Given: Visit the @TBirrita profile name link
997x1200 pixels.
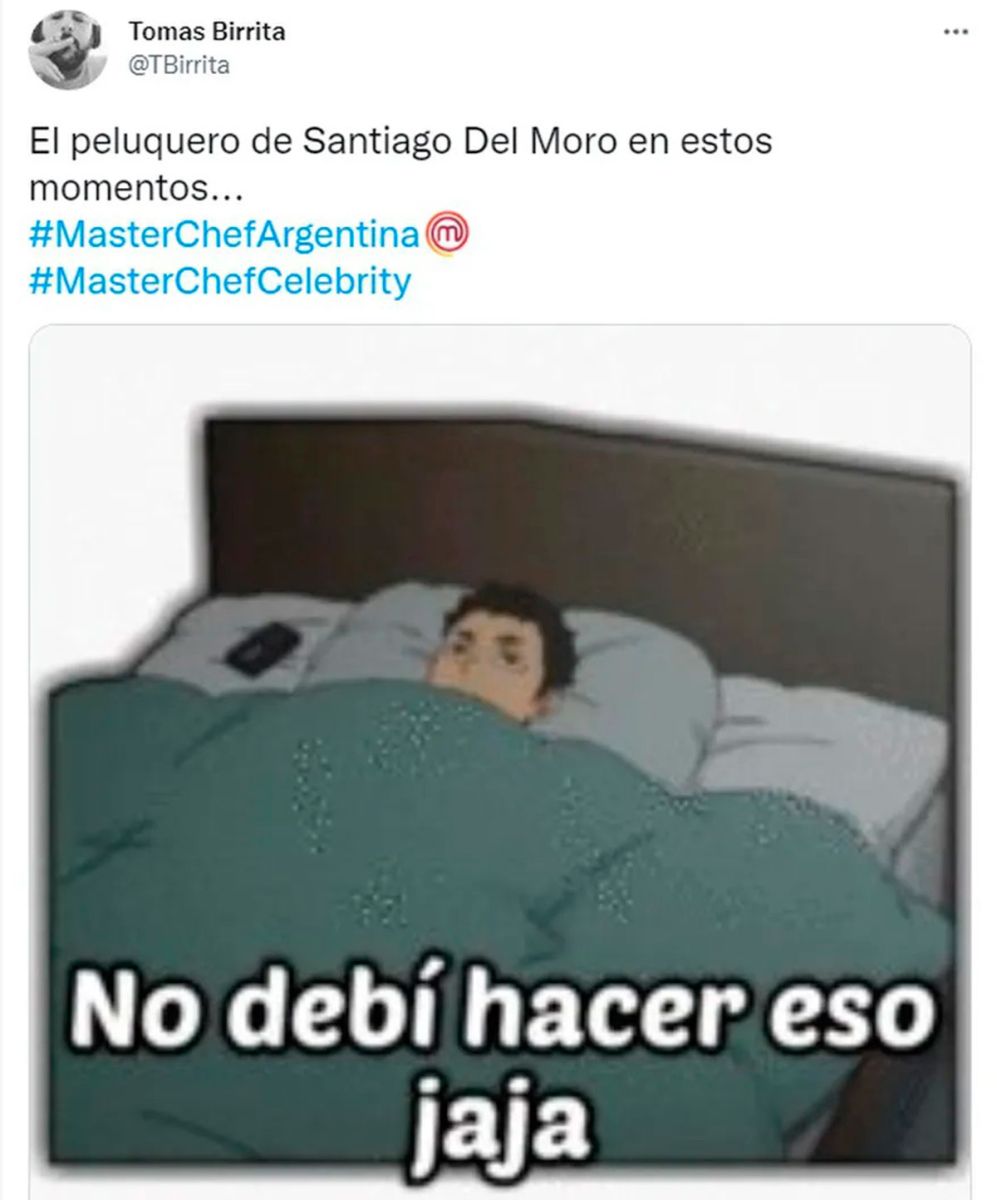Looking at the screenshot, I should (179, 65).
